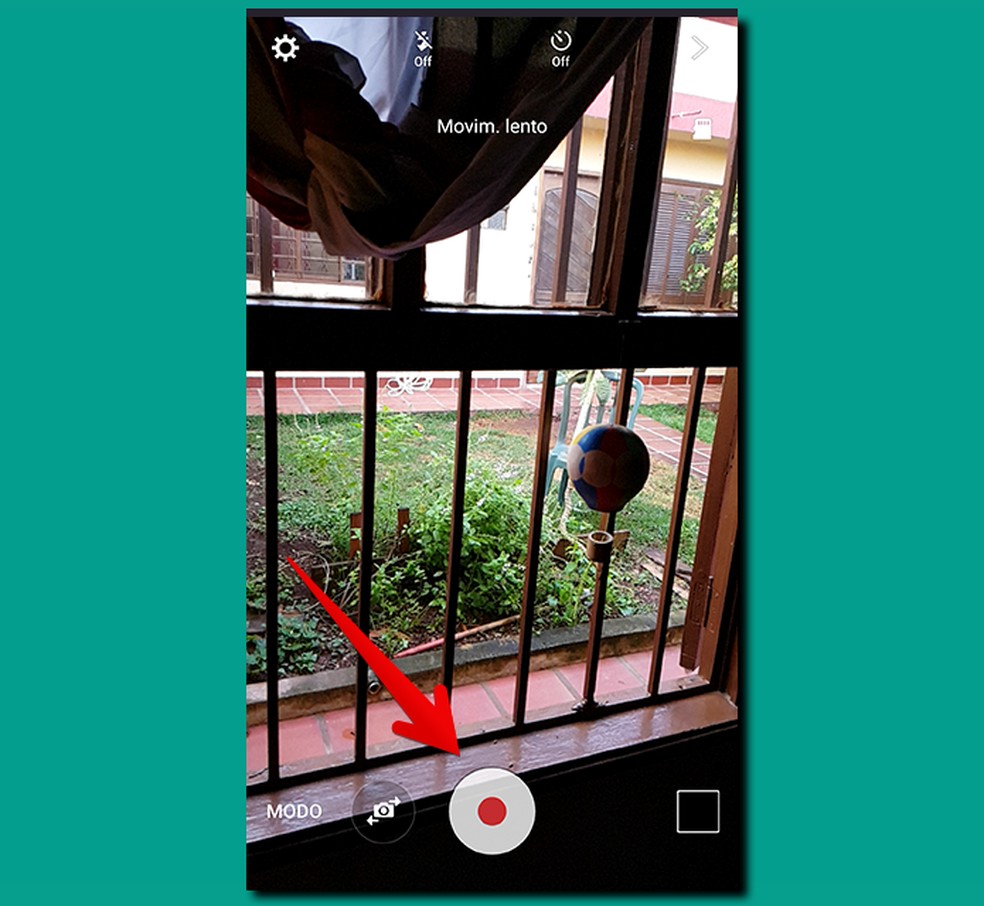This screenshot has width=984, height=906.
Task: Open camera settings gear
Action: coord(285,48)
